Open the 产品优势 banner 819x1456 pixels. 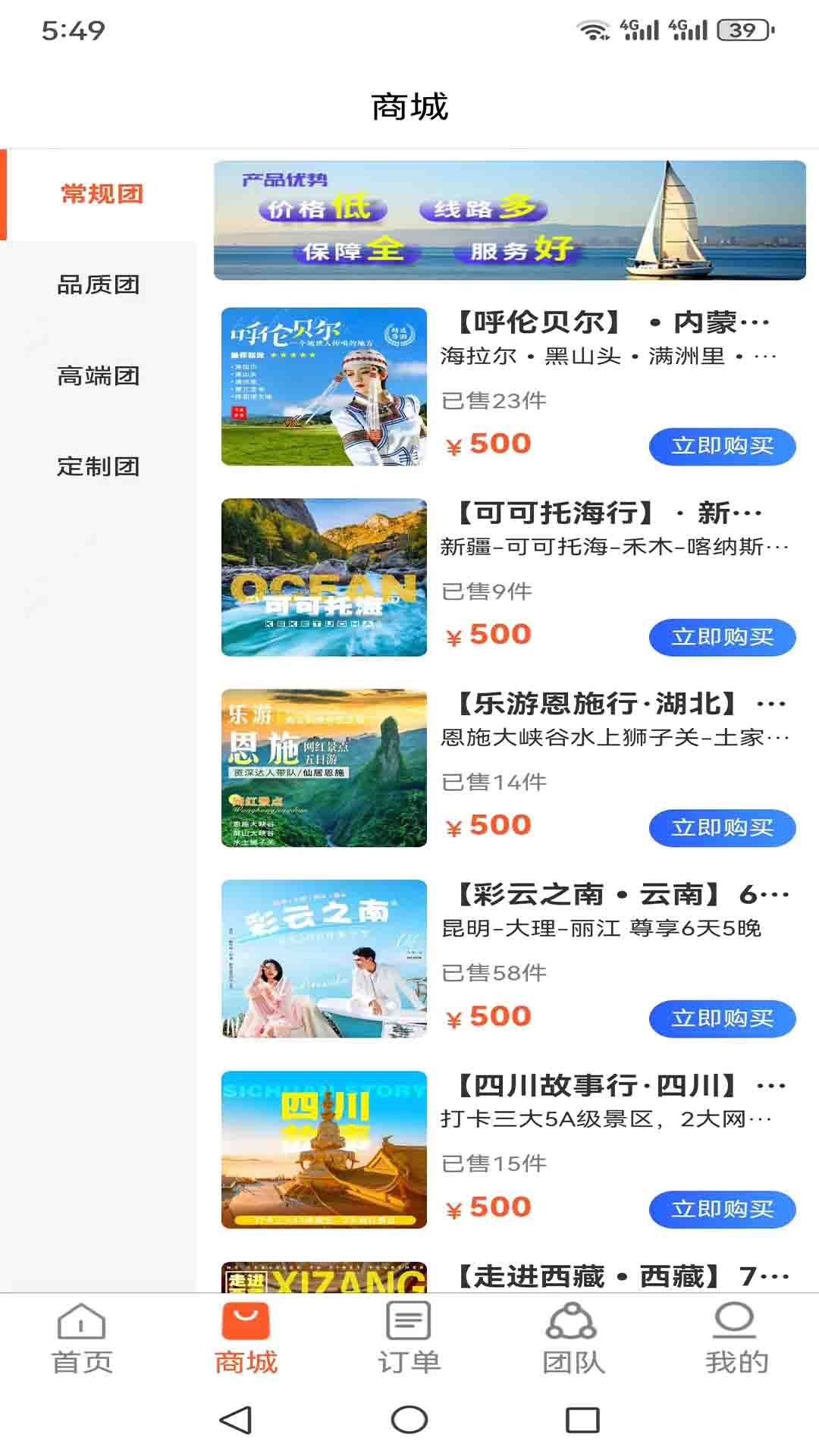(510, 220)
